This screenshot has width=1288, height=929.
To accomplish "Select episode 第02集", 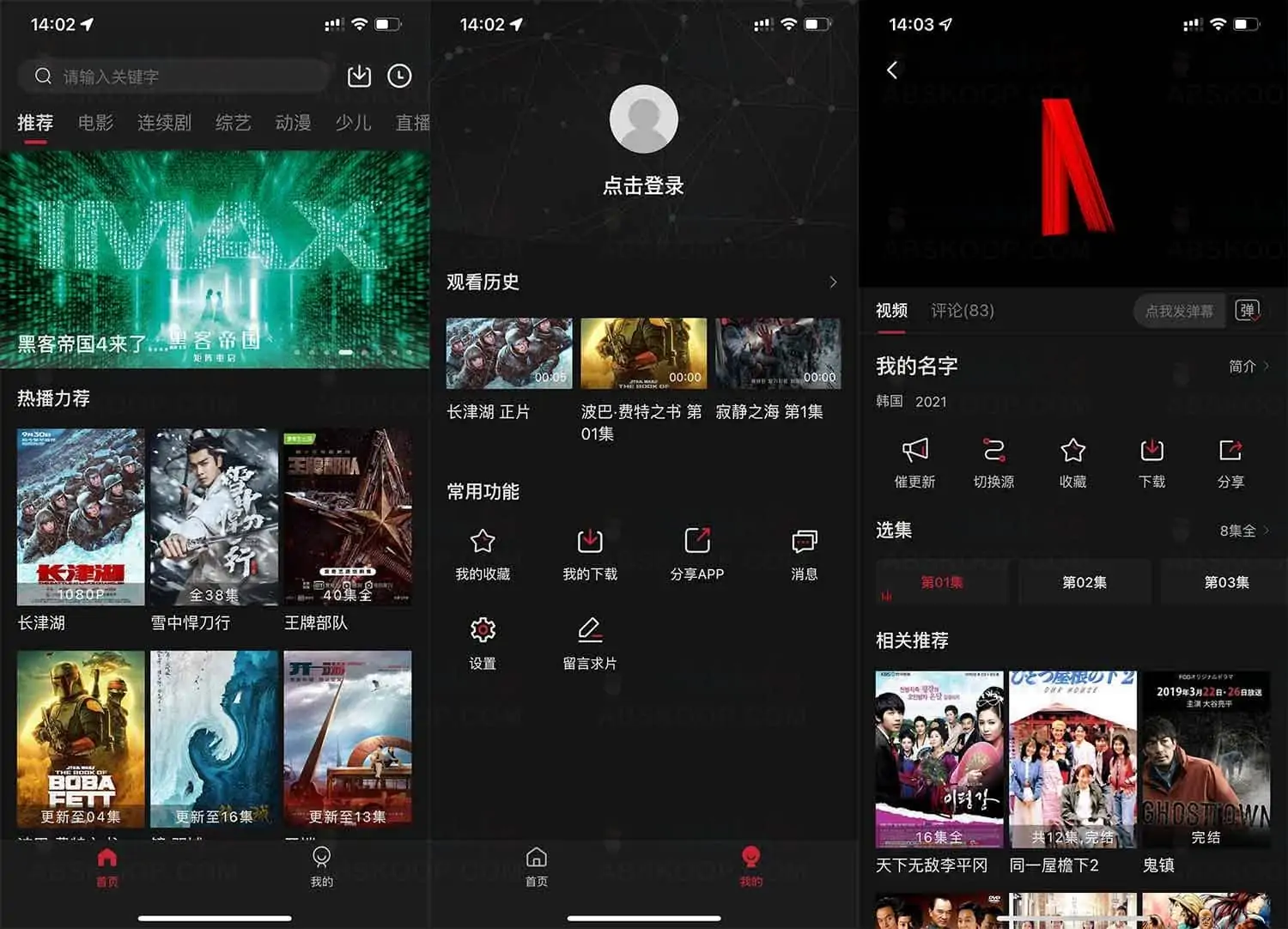I will coord(1084,582).
